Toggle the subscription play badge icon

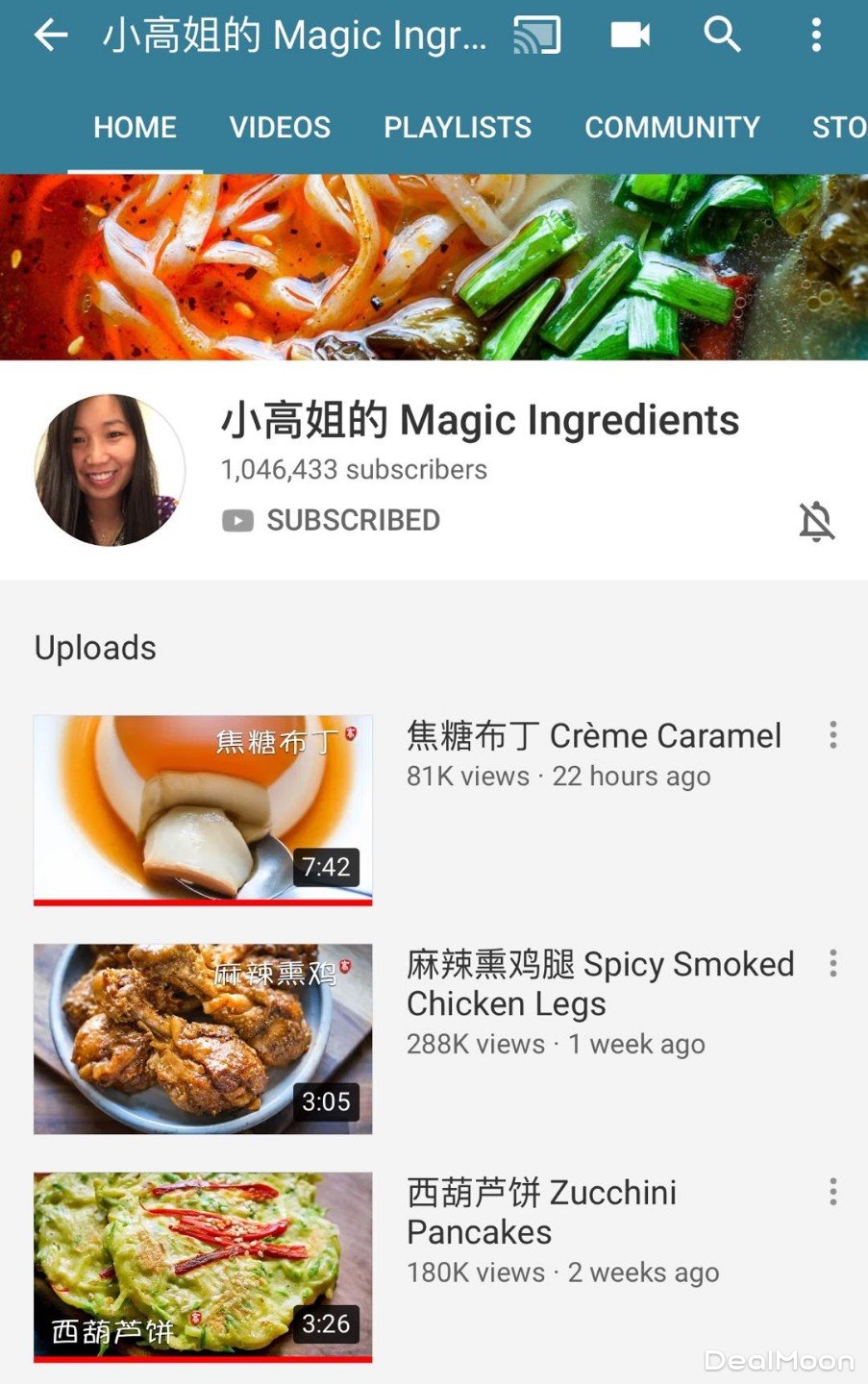pyautogui.click(x=236, y=520)
